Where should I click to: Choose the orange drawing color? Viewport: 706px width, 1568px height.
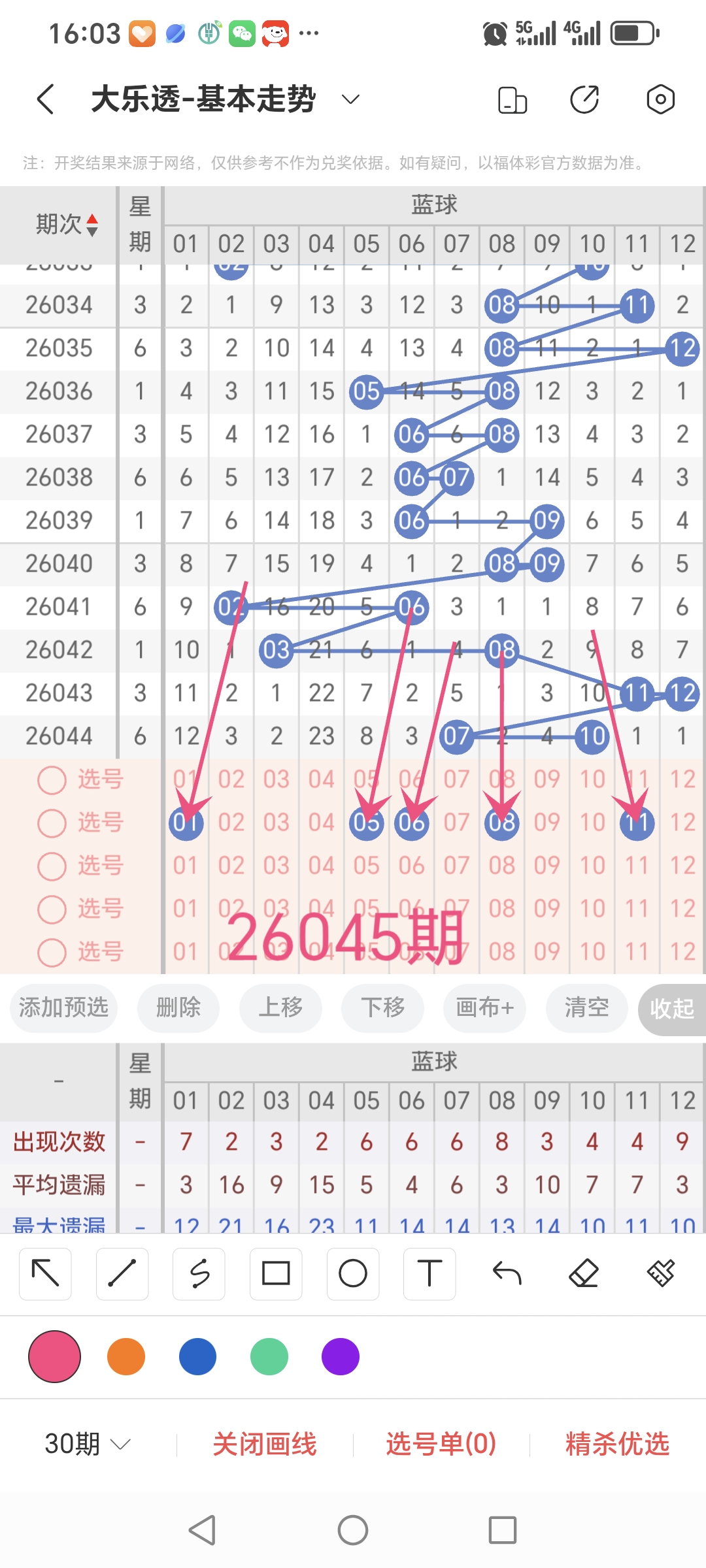[126, 1357]
